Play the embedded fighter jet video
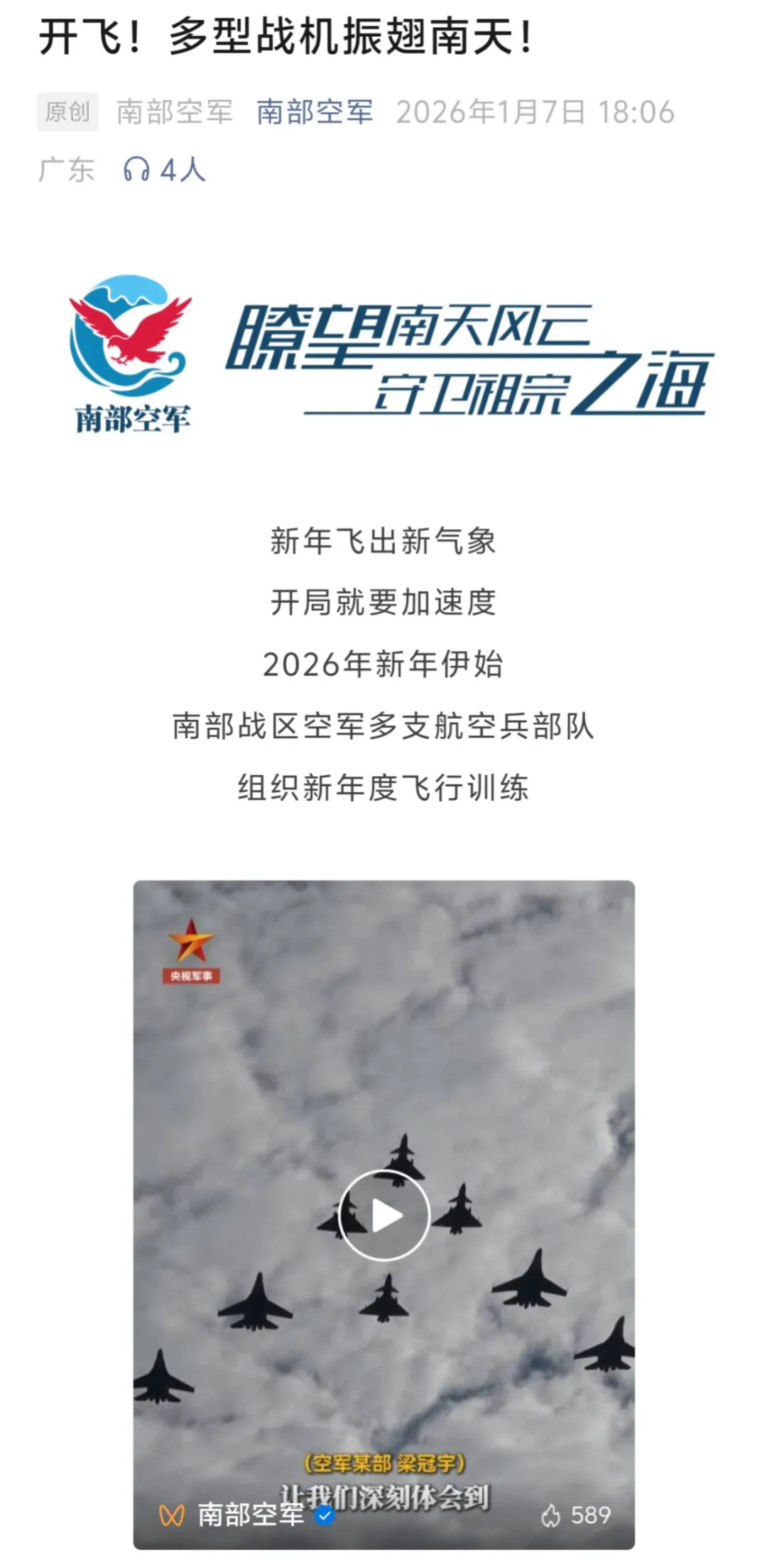 [384, 1215]
